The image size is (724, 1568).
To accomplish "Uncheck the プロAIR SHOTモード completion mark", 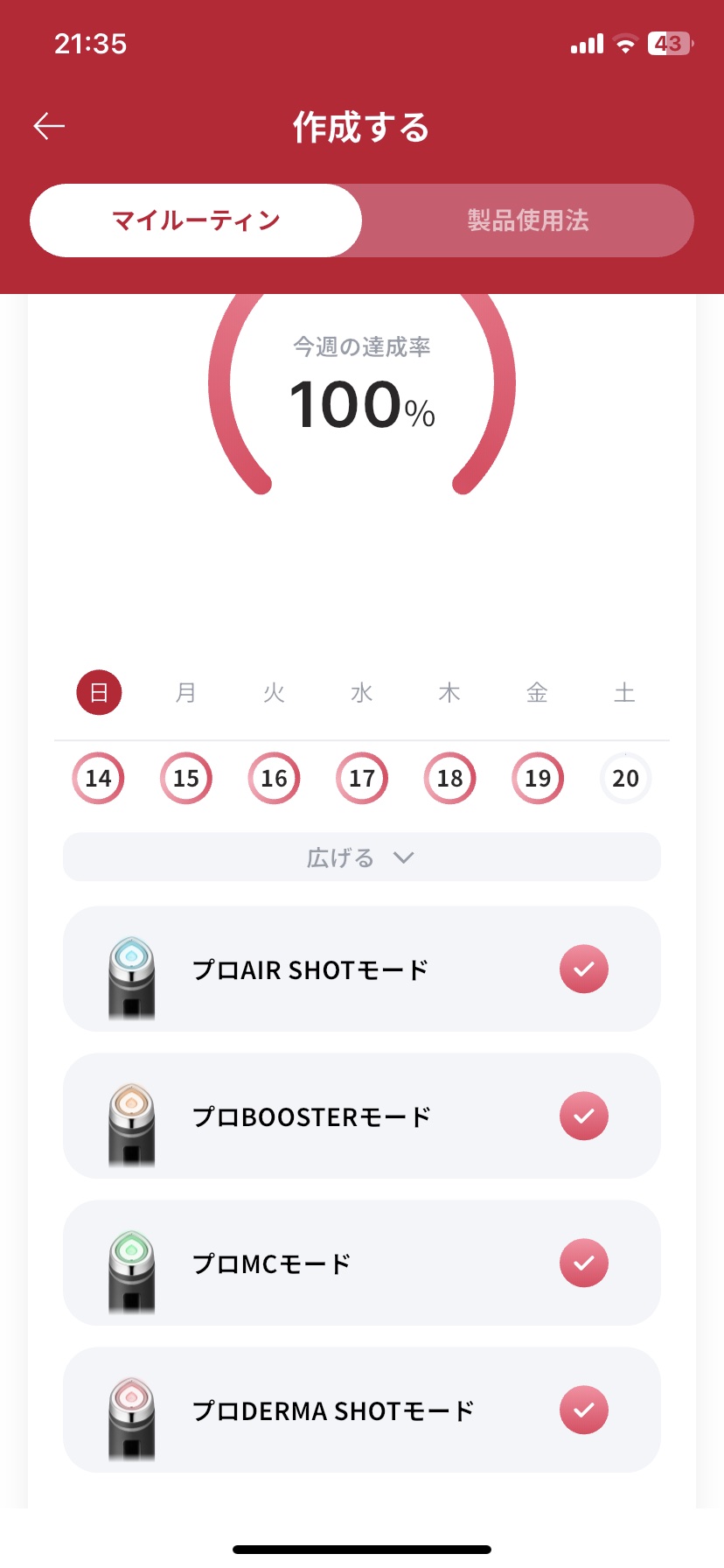I will [x=584, y=969].
